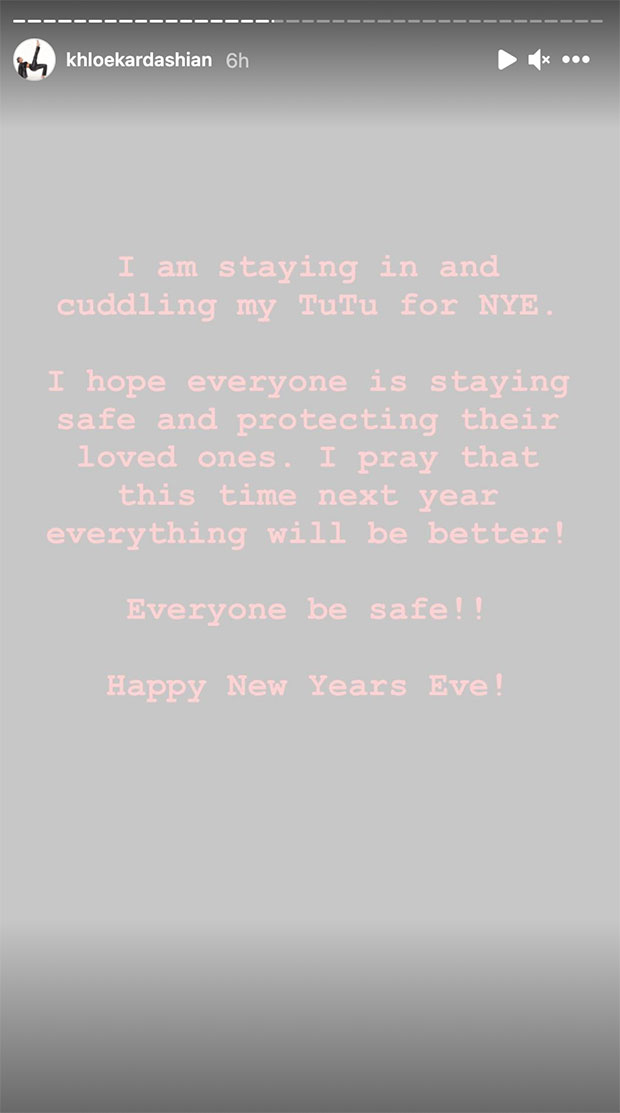Unmute the story sound

point(539,60)
